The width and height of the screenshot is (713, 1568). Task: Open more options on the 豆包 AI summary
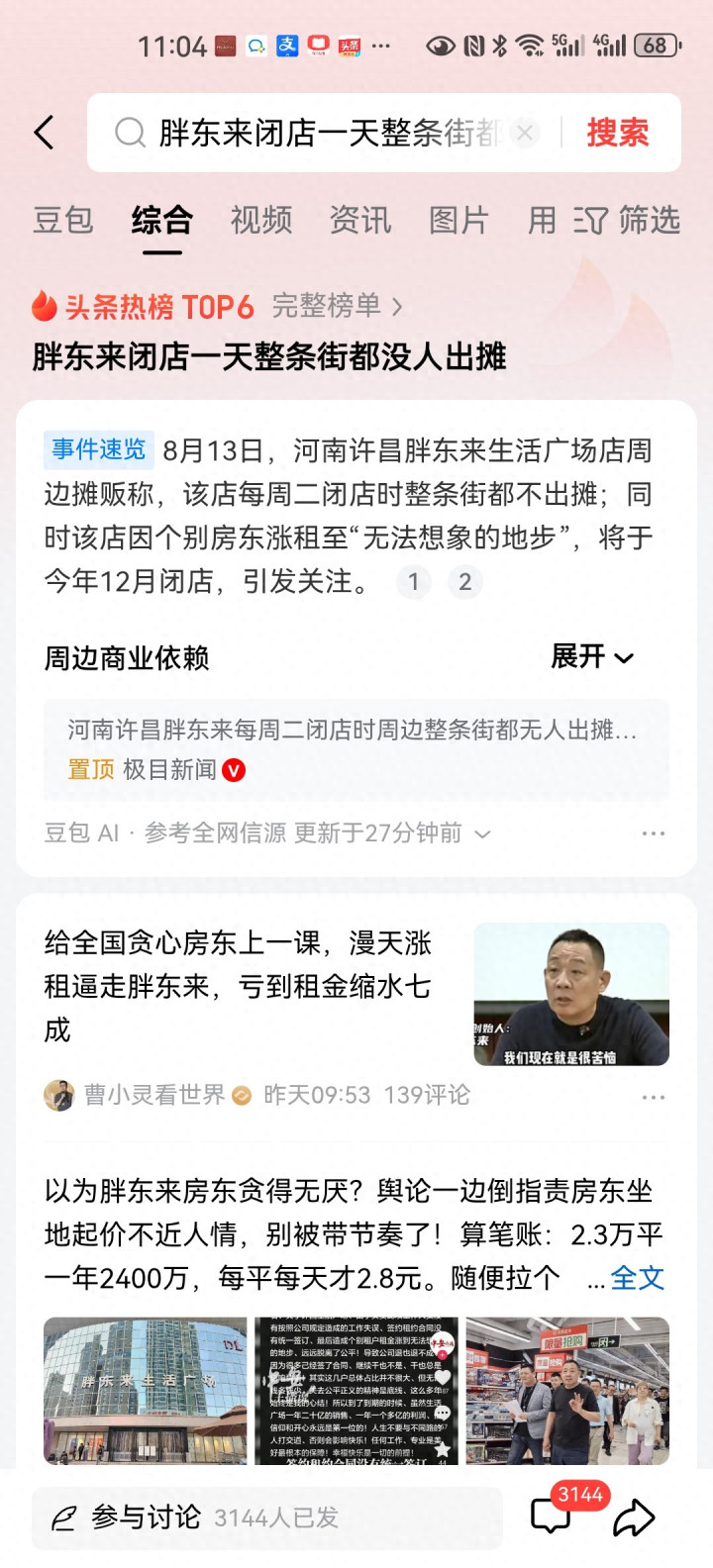(x=654, y=833)
